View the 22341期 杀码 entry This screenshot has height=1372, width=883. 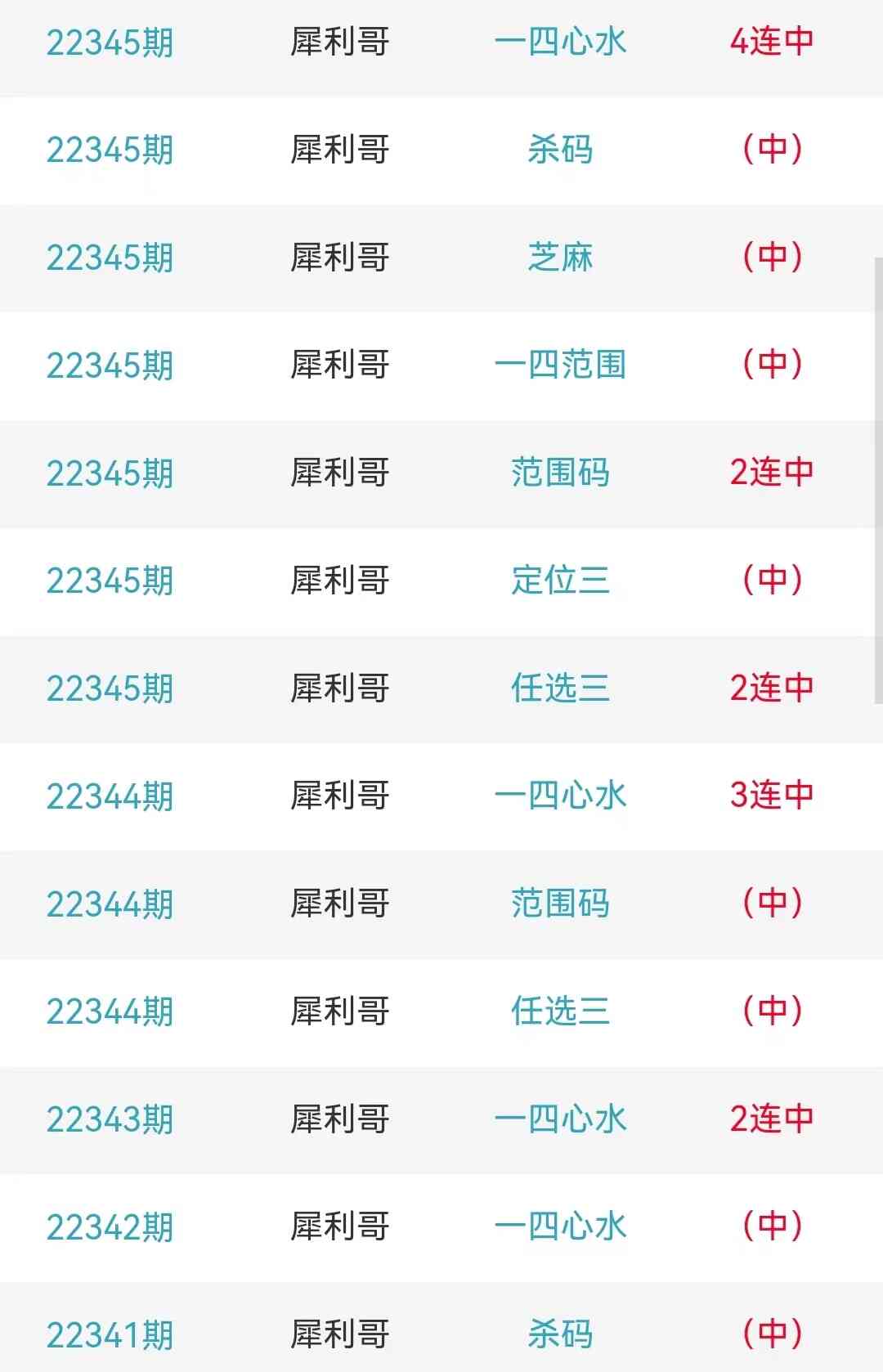click(x=560, y=1334)
